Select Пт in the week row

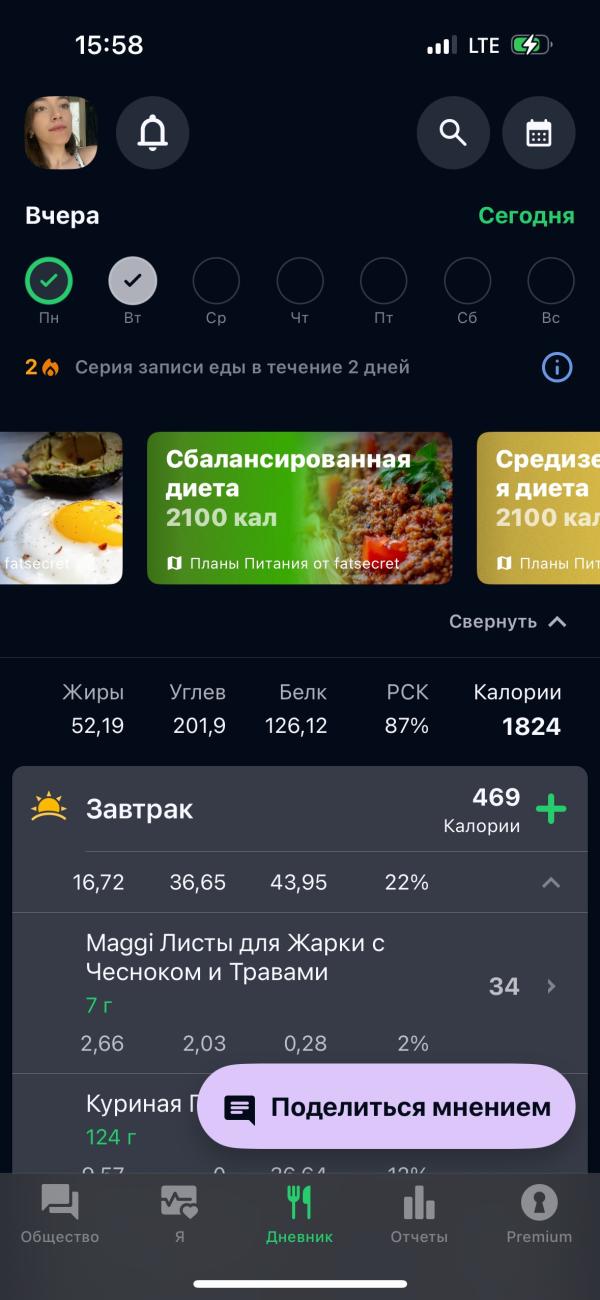pos(384,281)
